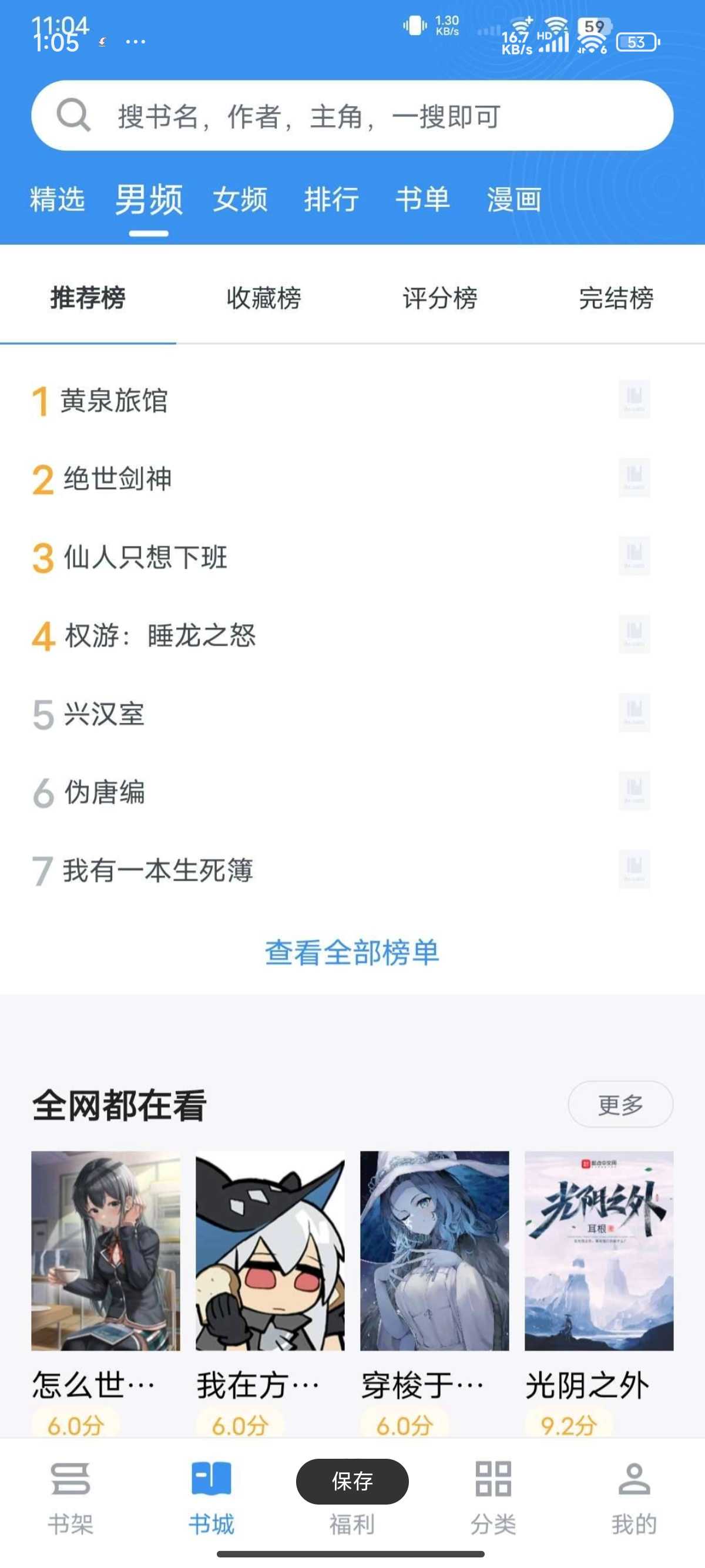Open the book 我有一本生死簿
Screen dimensions: 705x1568
157,870
